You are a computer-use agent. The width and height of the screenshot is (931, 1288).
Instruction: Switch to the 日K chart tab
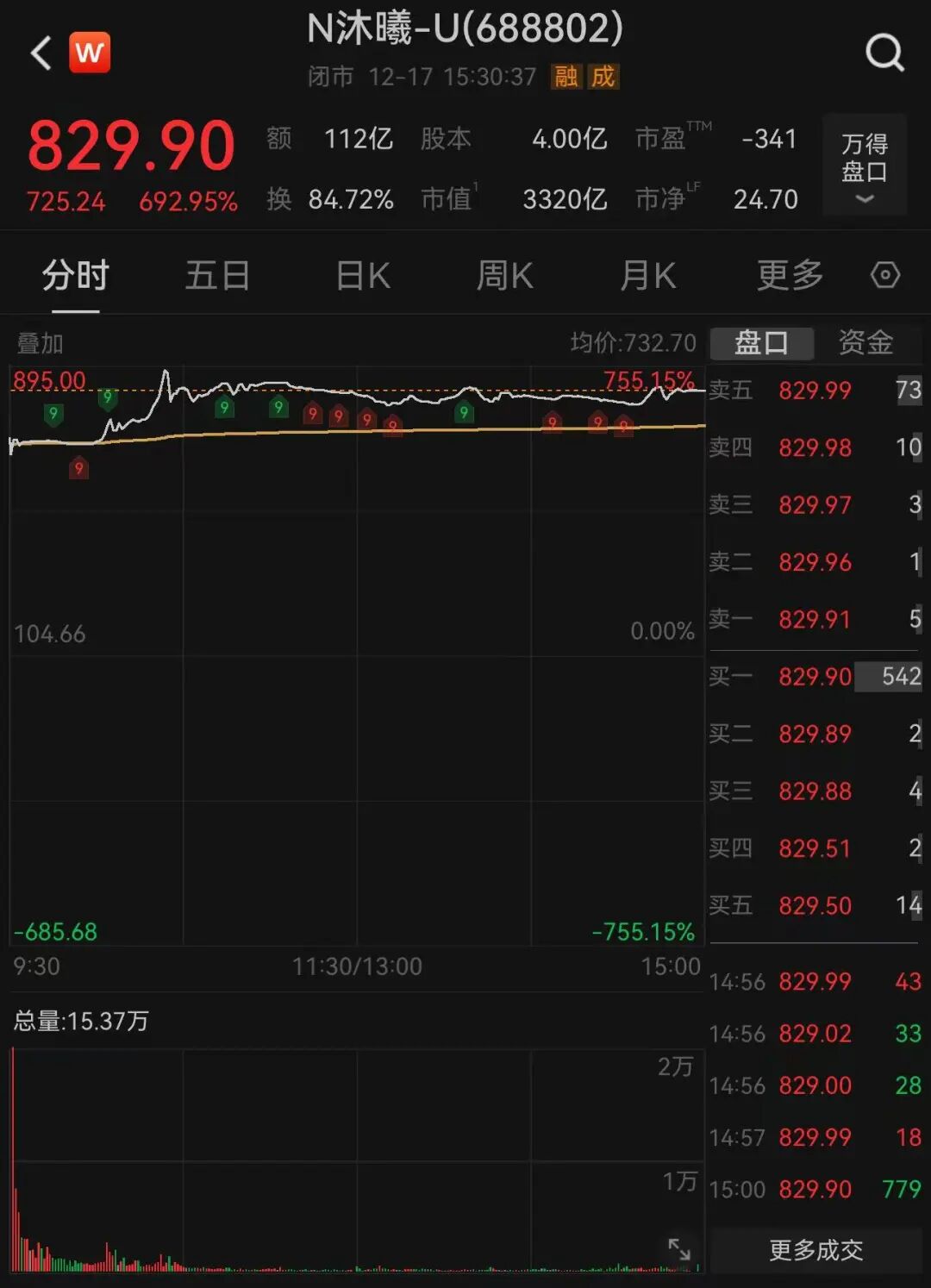pyautogui.click(x=363, y=276)
